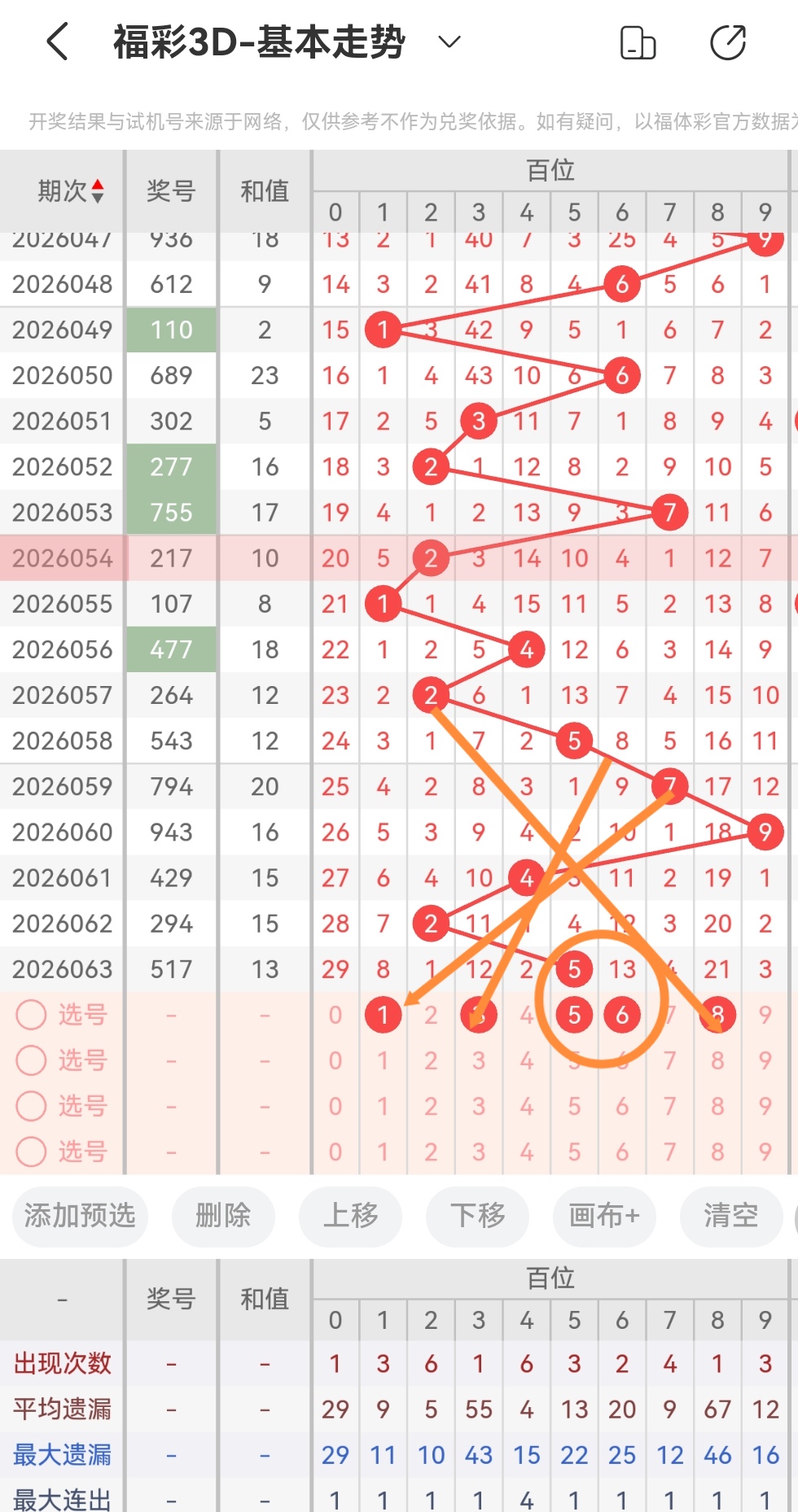The height and width of the screenshot is (1512, 798).
Task: Pick digit 0 in second 选号 row
Action: [335, 1060]
